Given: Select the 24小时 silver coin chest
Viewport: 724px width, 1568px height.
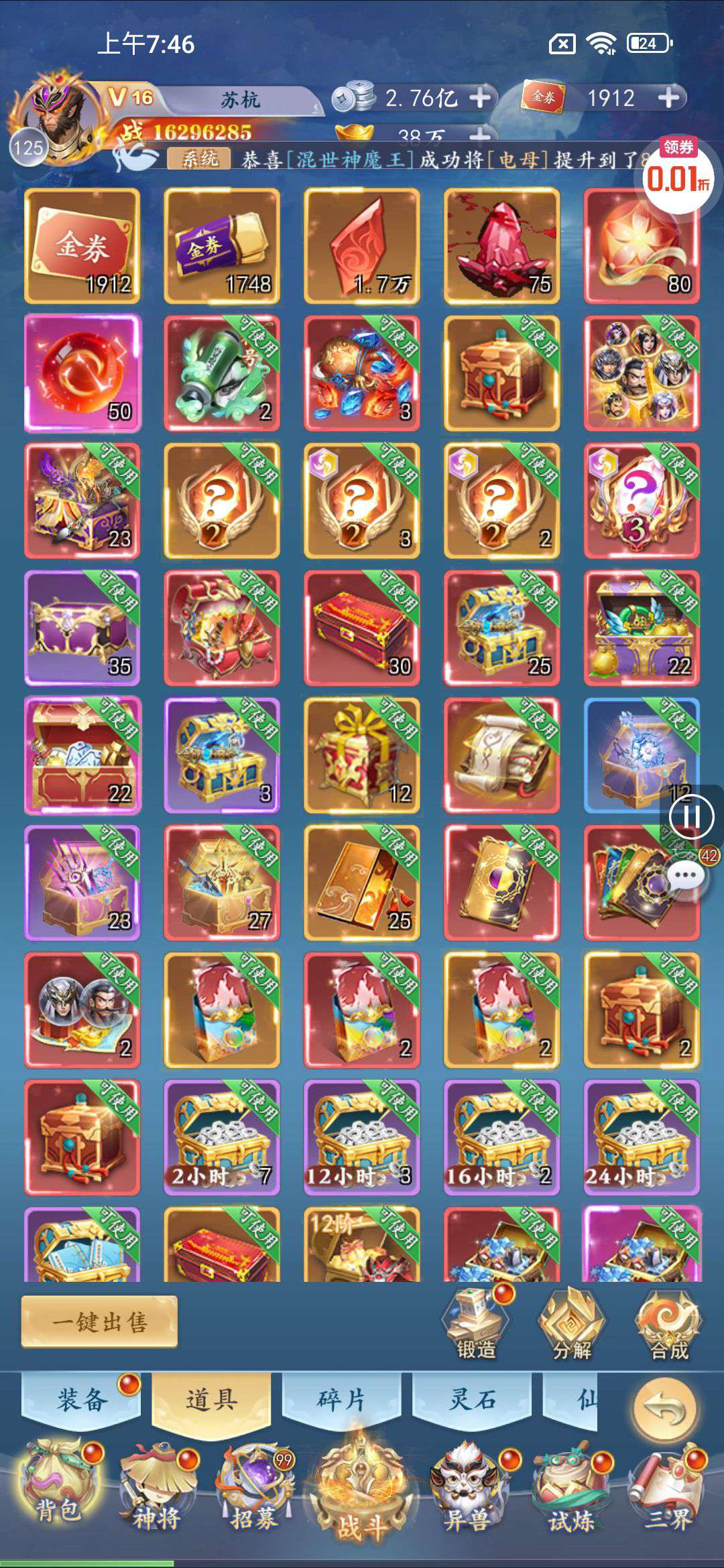Looking at the screenshot, I should pos(642,1137).
